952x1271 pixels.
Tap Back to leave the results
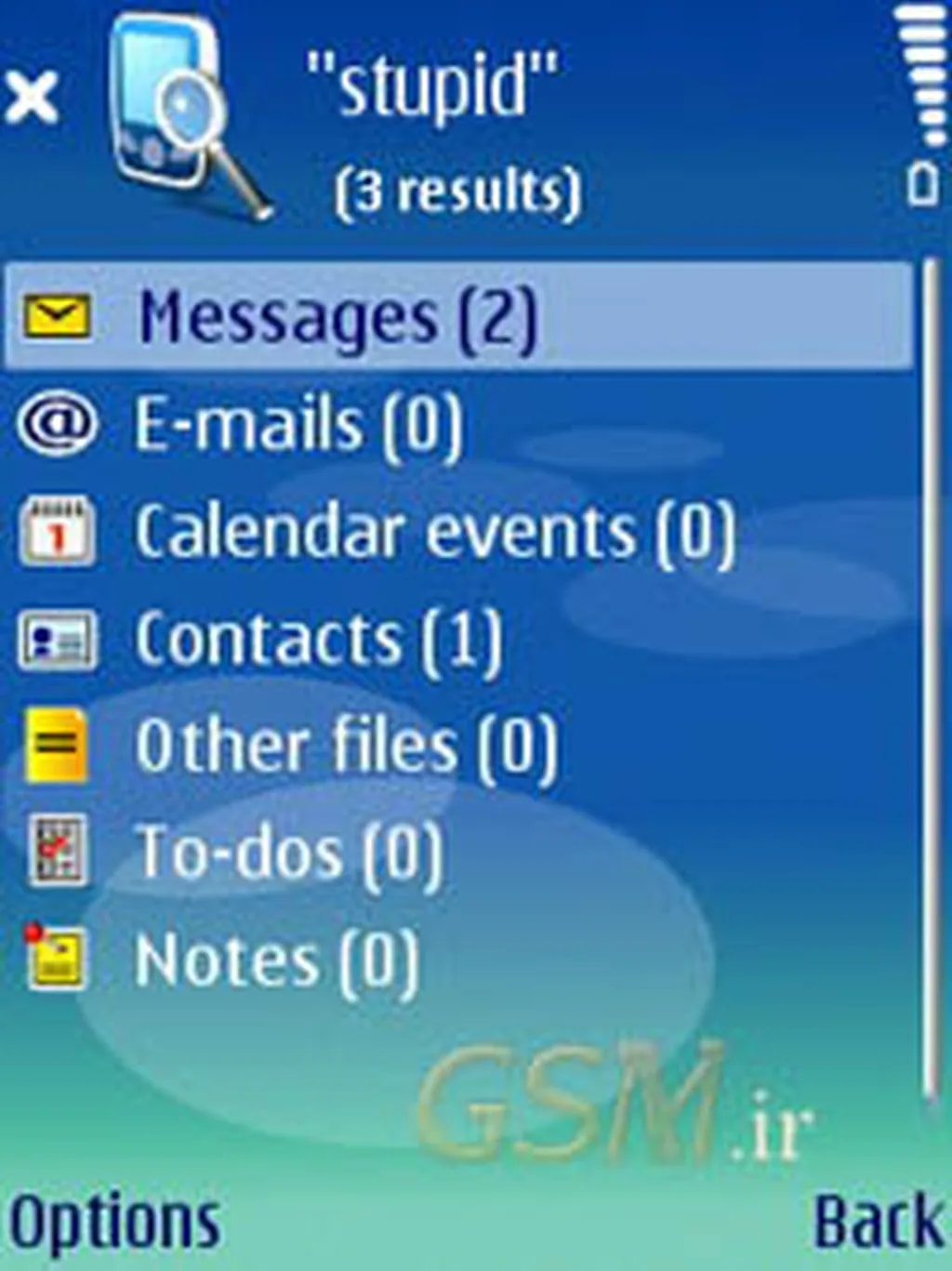coord(876,1222)
